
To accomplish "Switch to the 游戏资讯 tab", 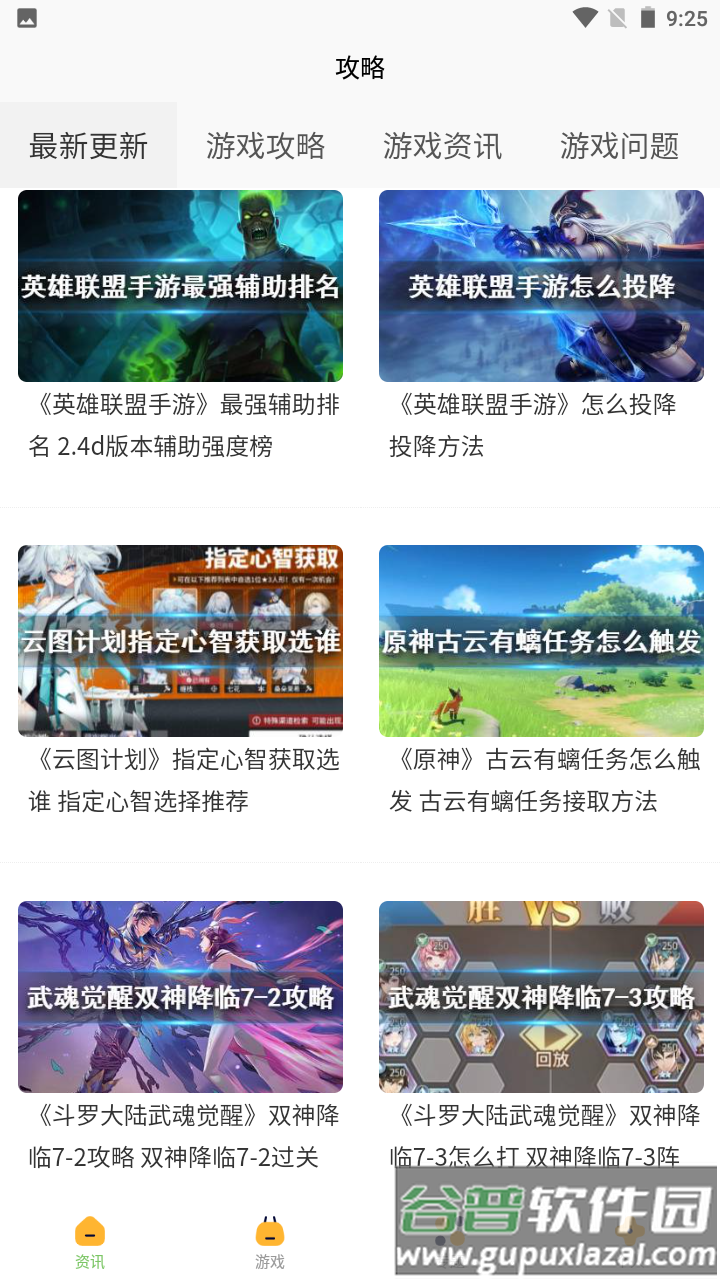I will [x=442, y=144].
